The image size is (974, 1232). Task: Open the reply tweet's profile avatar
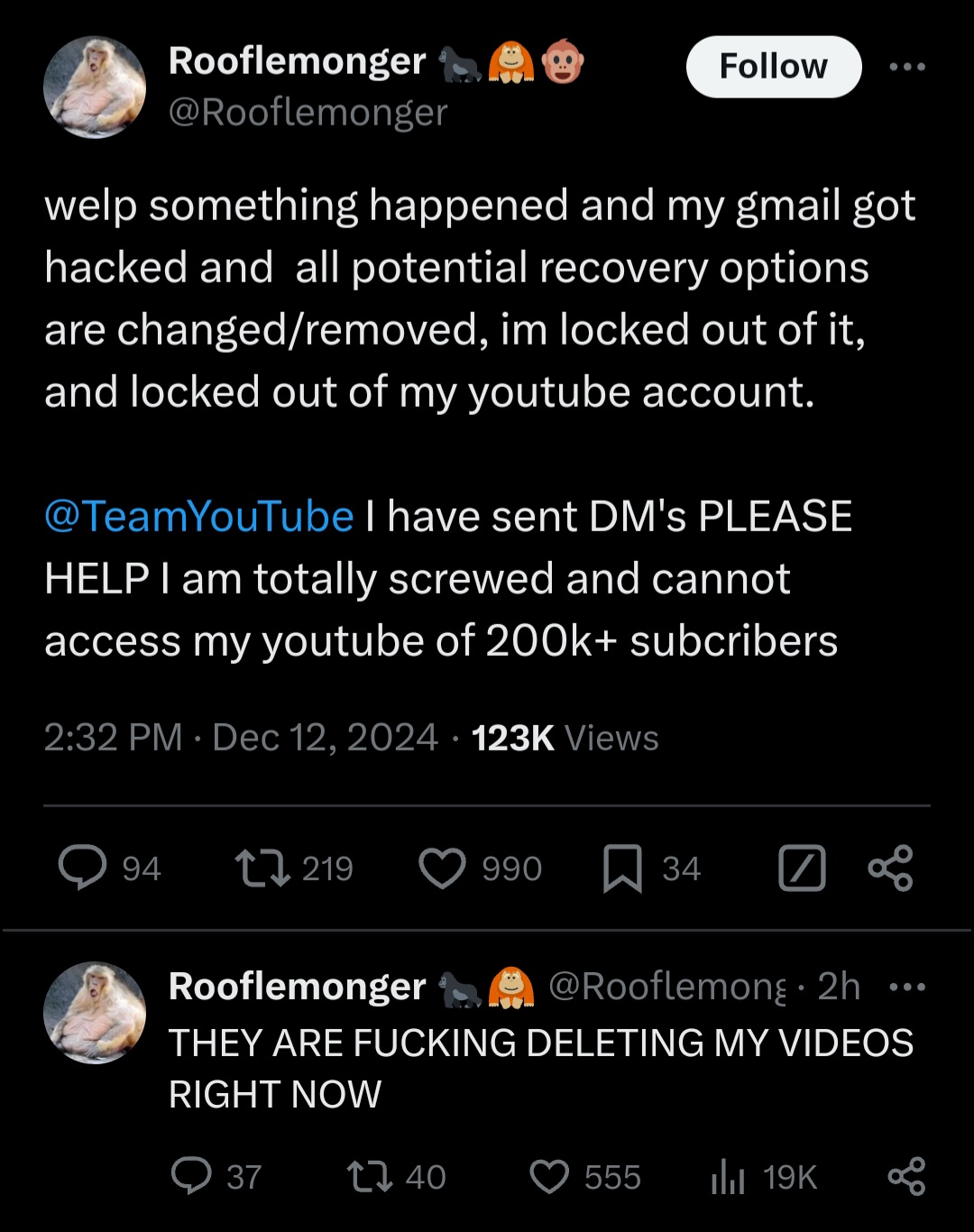(95, 1012)
